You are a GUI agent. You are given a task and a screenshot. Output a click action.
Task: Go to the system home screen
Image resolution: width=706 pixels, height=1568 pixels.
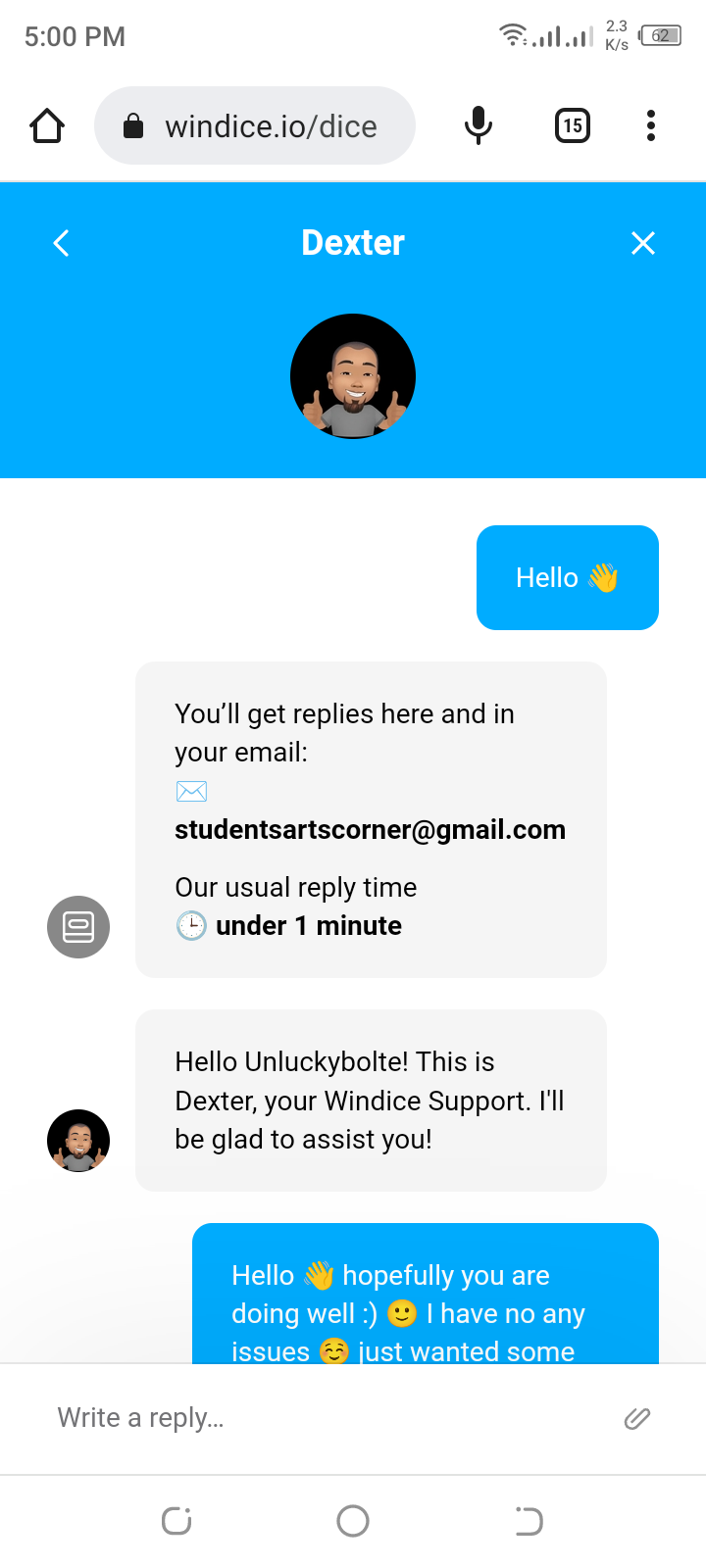coord(353,1521)
